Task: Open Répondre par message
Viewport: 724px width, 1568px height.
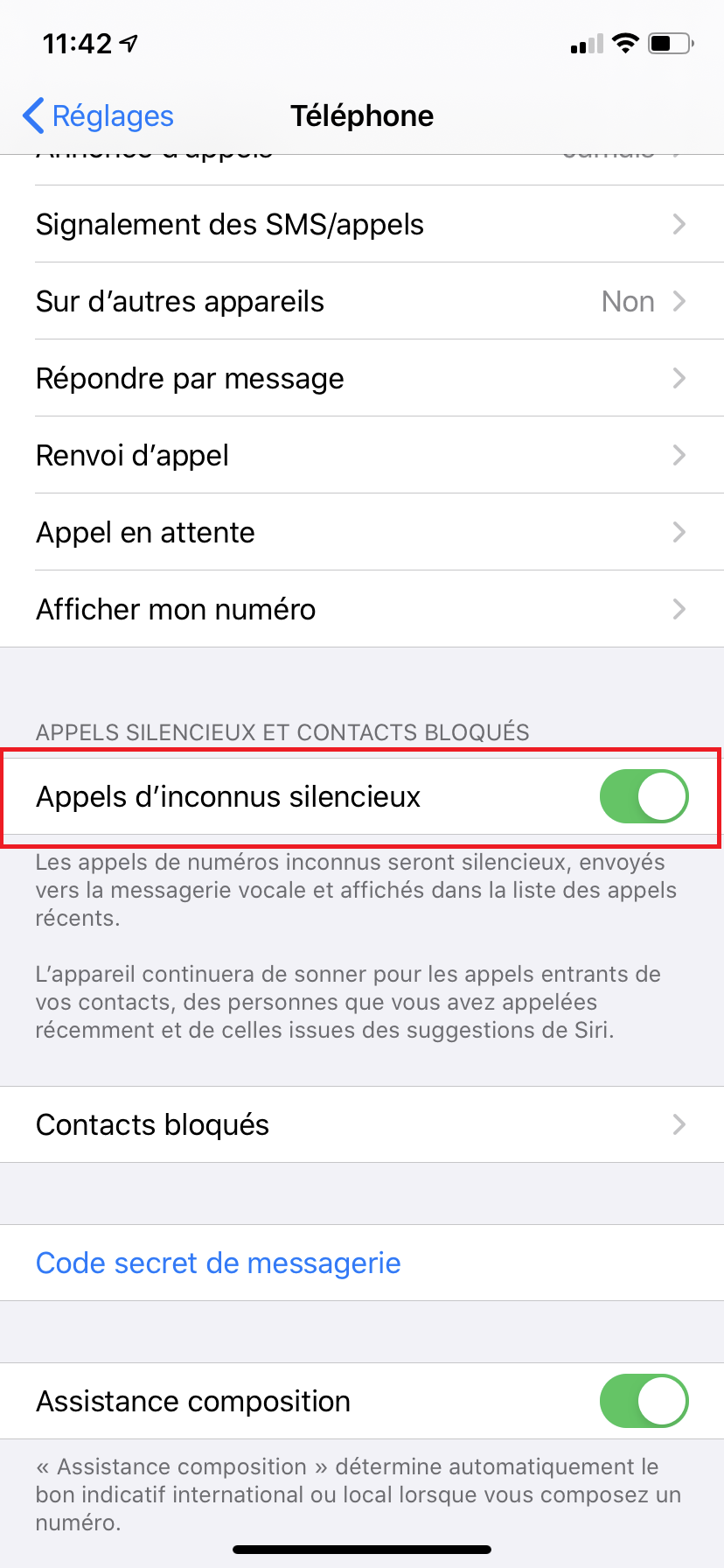Action: (361, 379)
